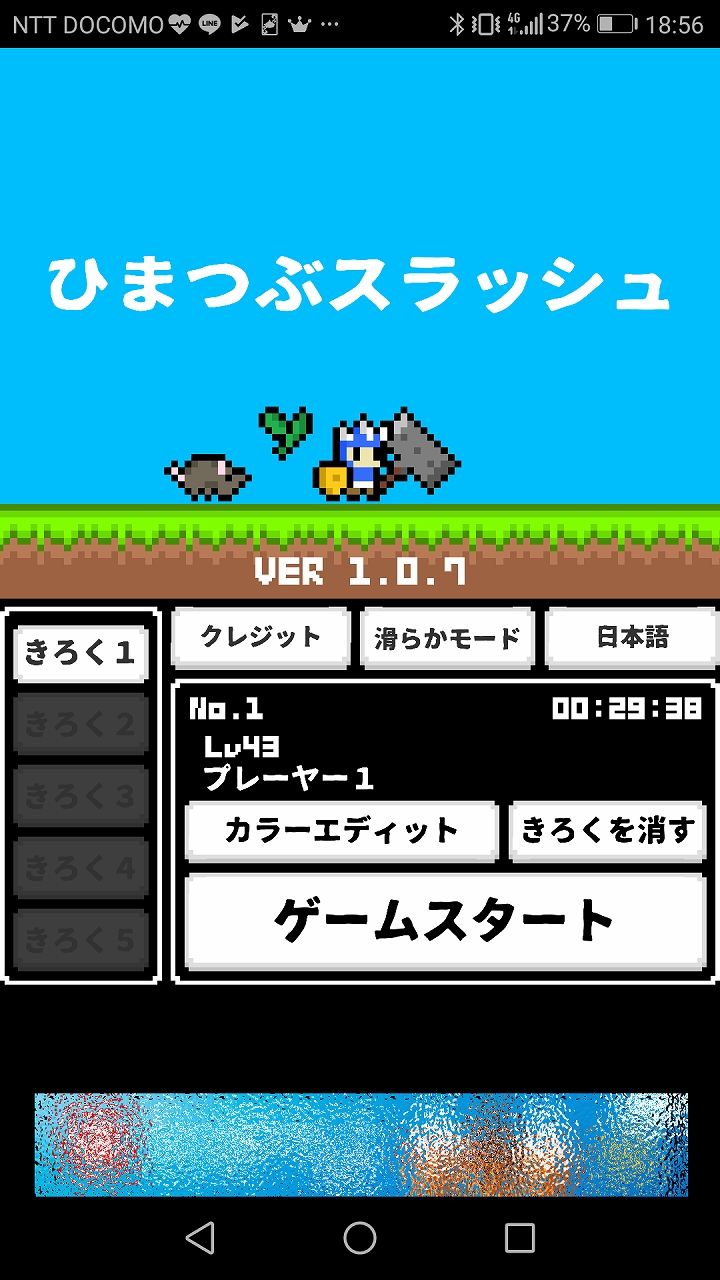This screenshot has width=720, height=1280.
Task: Pick the きろく4 save slot
Action: [81, 869]
